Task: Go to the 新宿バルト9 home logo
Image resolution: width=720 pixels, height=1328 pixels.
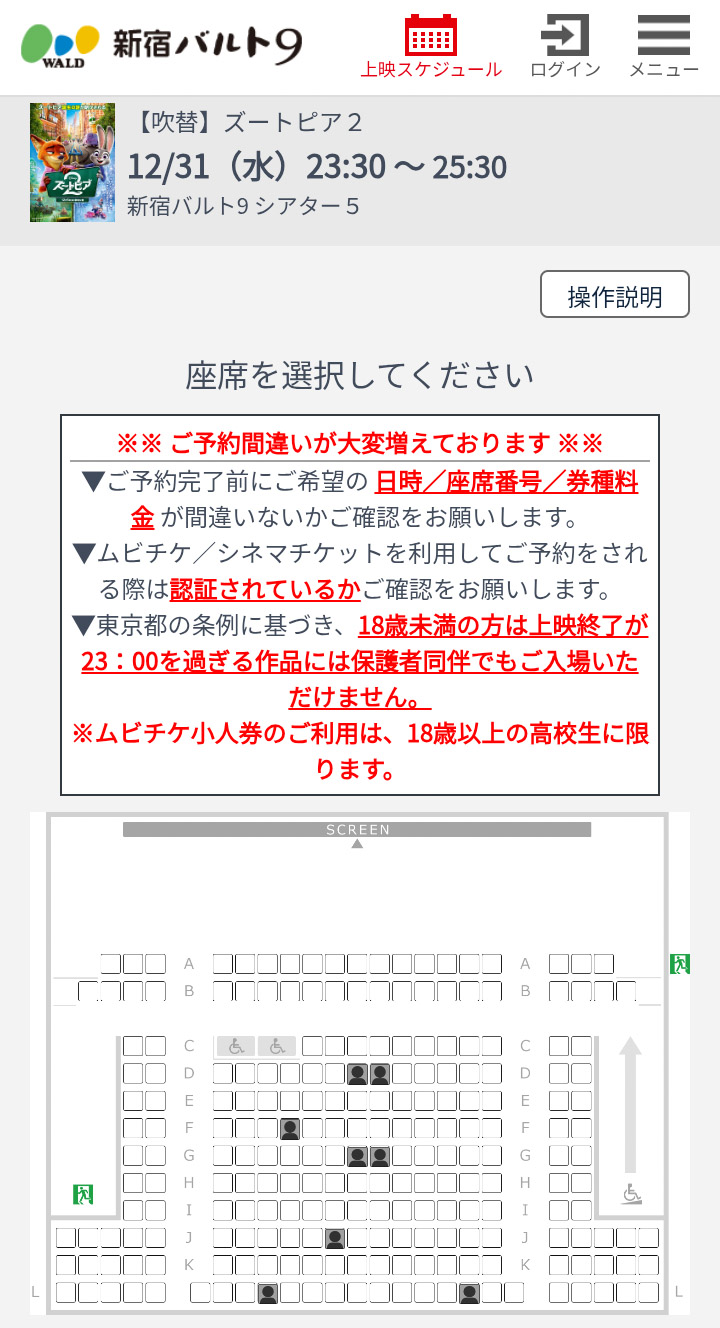Action: pos(162,45)
